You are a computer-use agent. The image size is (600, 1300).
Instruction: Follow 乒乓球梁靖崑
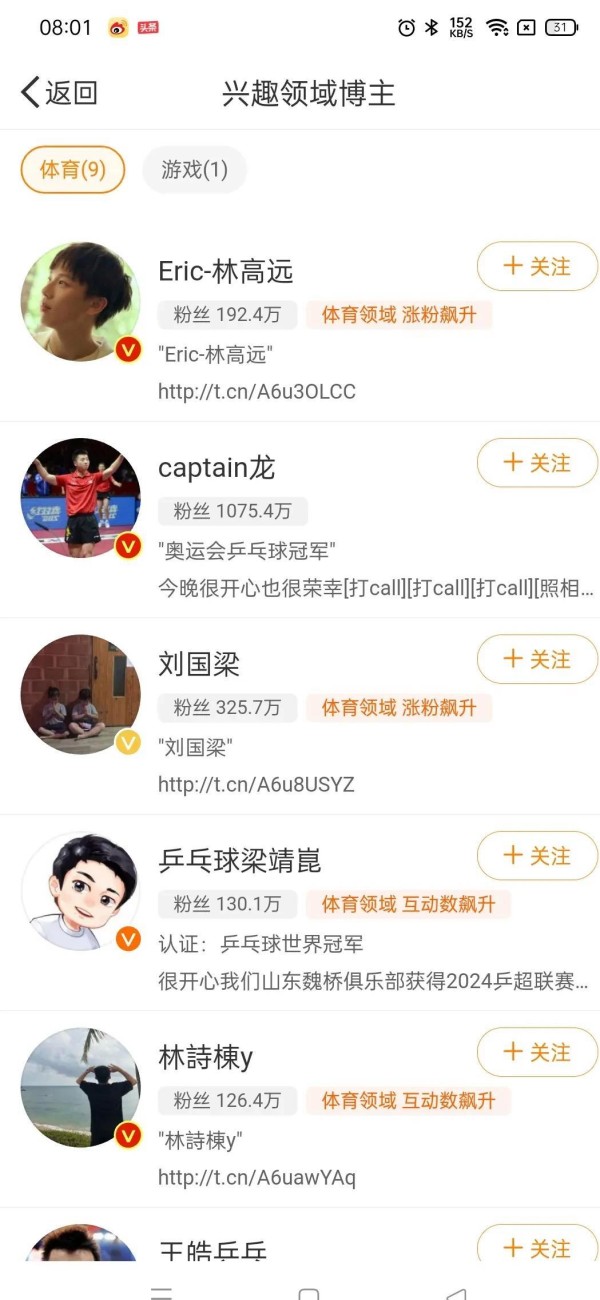[x=537, y=855]
